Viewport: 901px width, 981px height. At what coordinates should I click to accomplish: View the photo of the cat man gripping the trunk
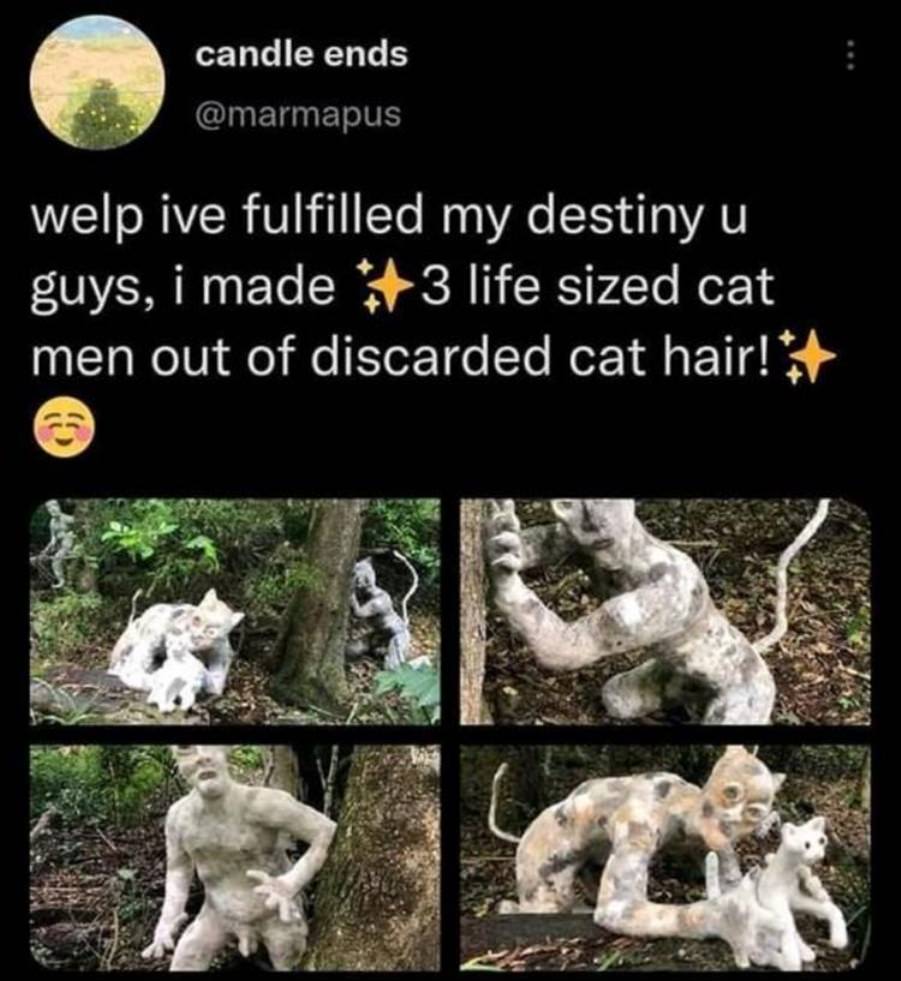point(665,612)
